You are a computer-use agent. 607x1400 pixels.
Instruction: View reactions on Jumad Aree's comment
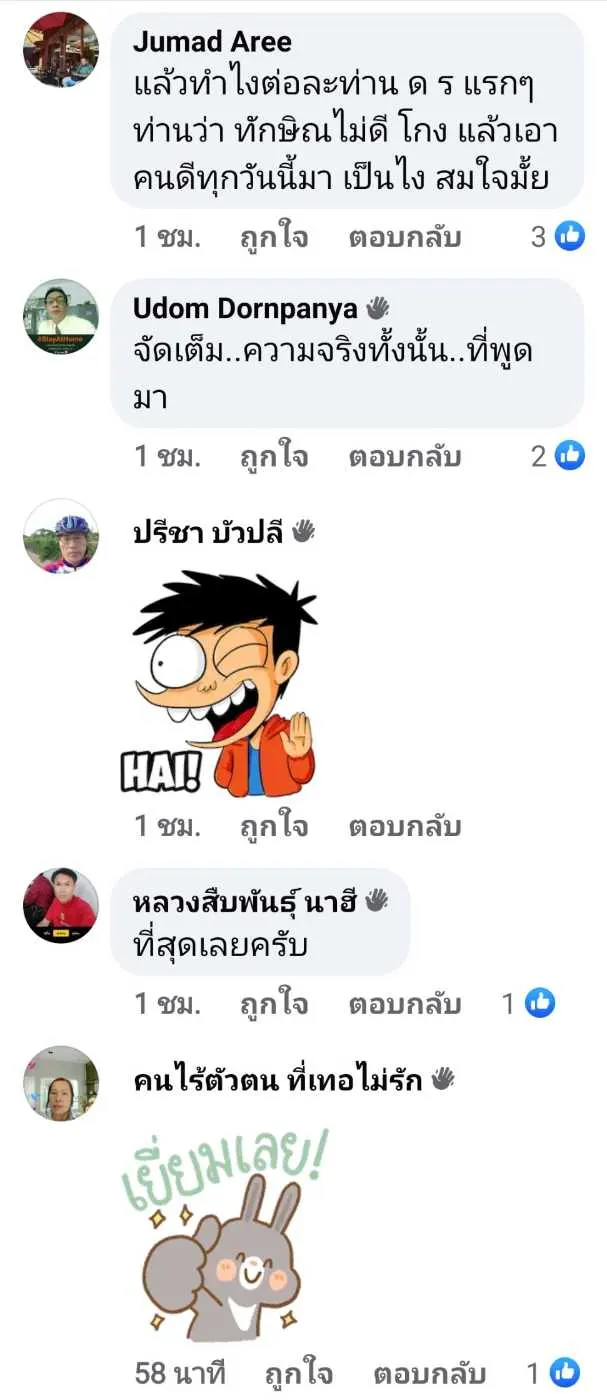tap(557, 237)
